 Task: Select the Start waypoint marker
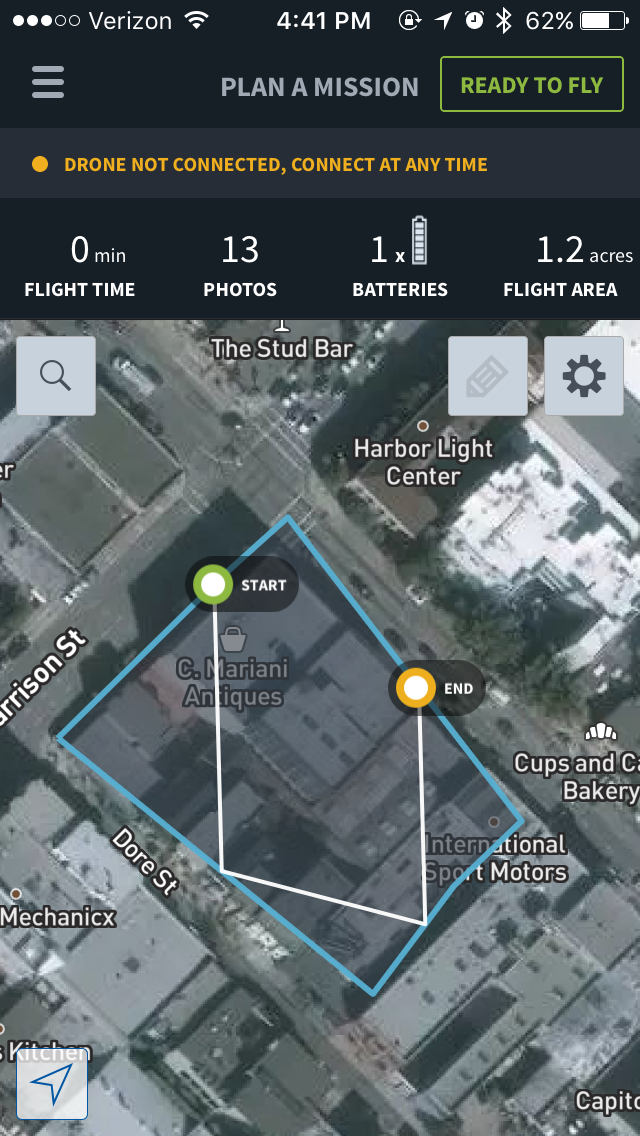point(213,585)
